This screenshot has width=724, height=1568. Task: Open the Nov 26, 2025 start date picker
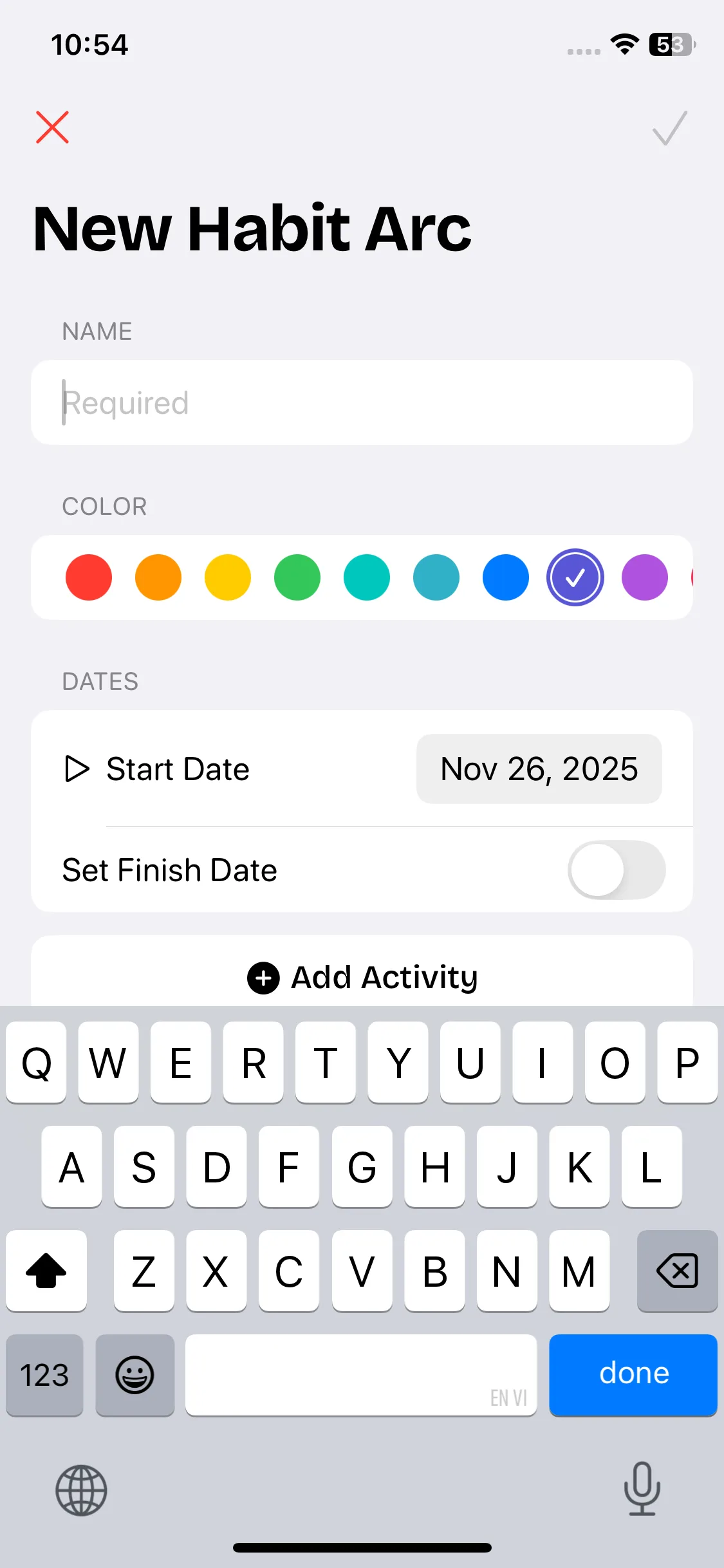(539, 769)
